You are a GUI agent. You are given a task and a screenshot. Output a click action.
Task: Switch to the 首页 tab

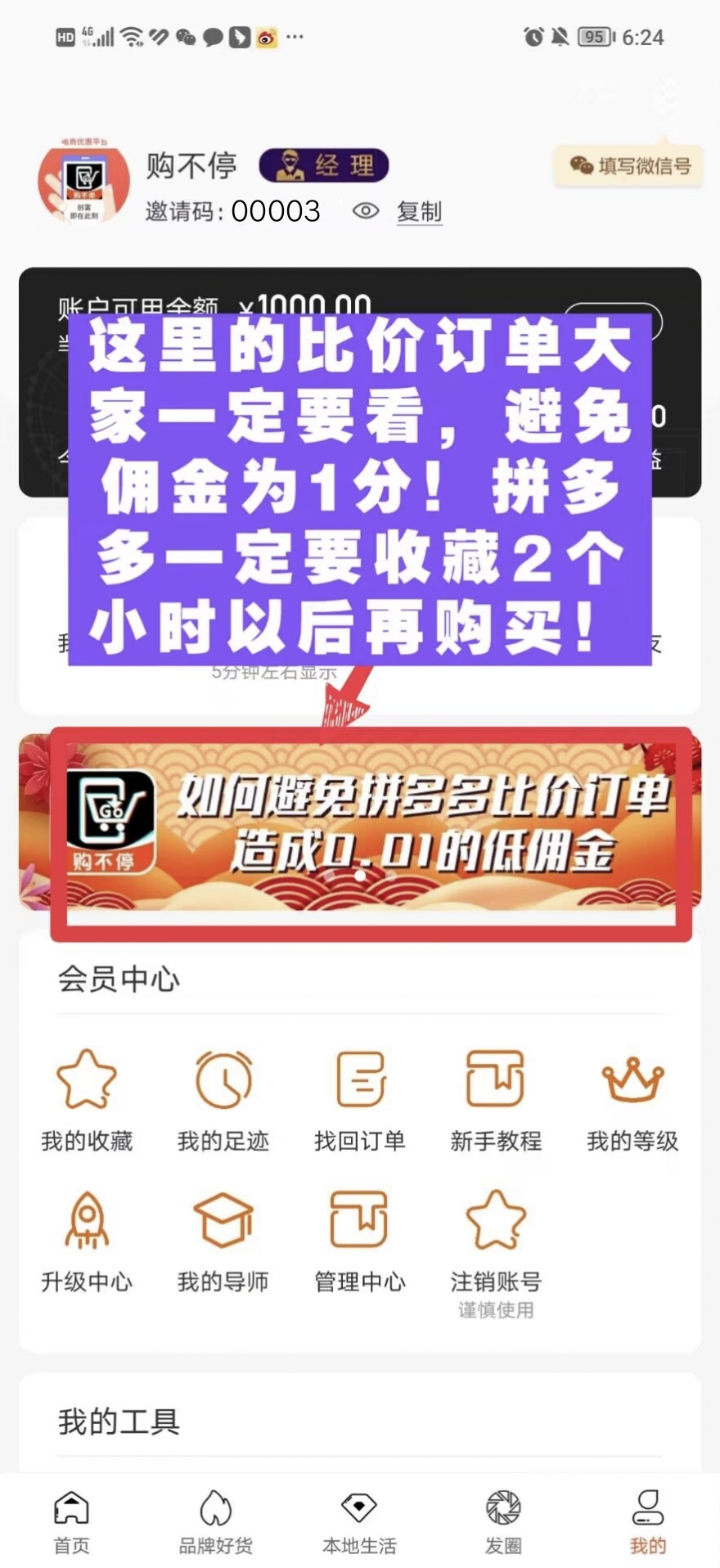point(72,1522)
